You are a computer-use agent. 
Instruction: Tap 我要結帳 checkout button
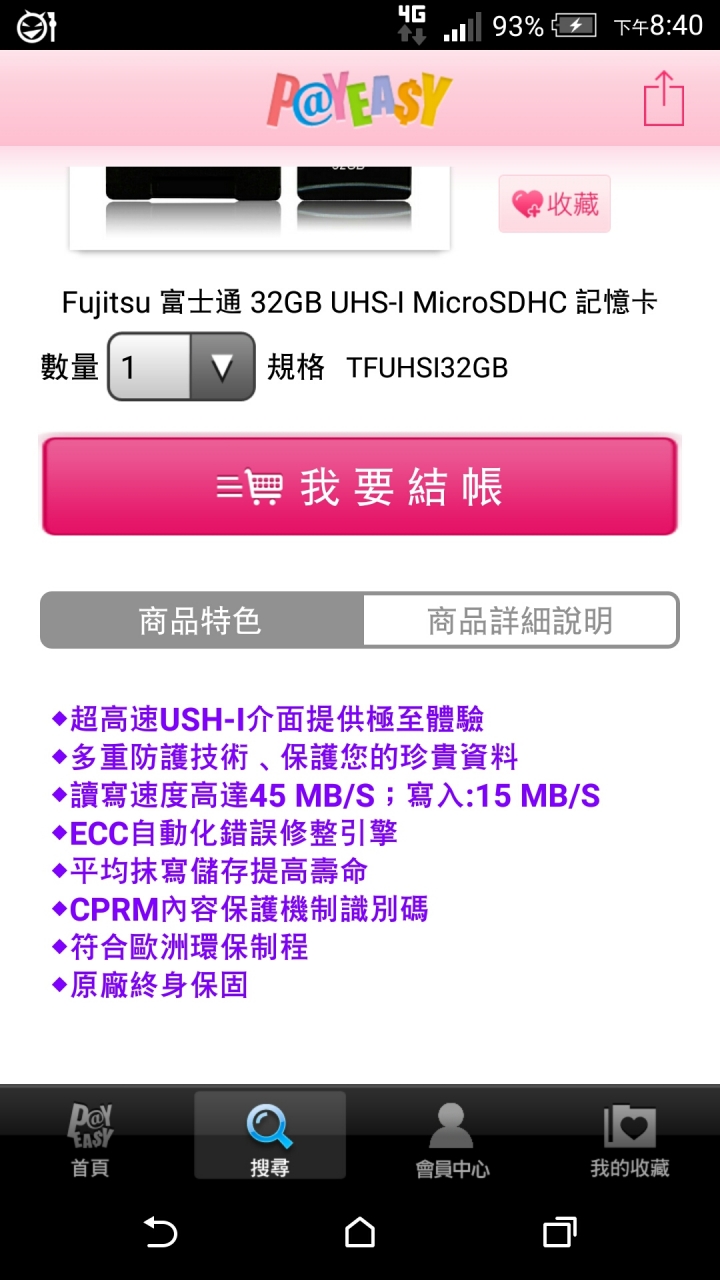(360, 487)
